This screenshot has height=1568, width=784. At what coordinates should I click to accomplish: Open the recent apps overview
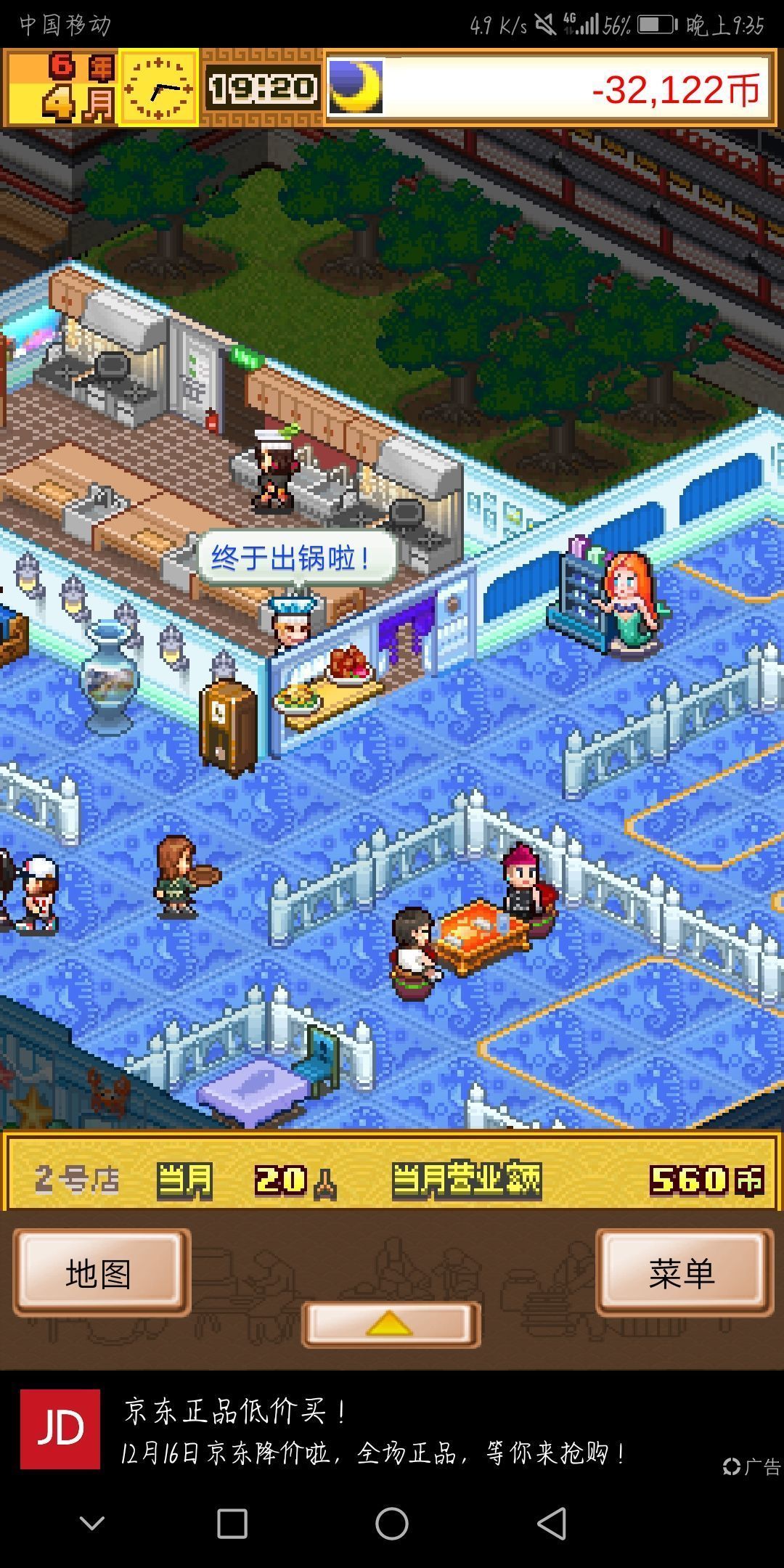[232, 1523]
